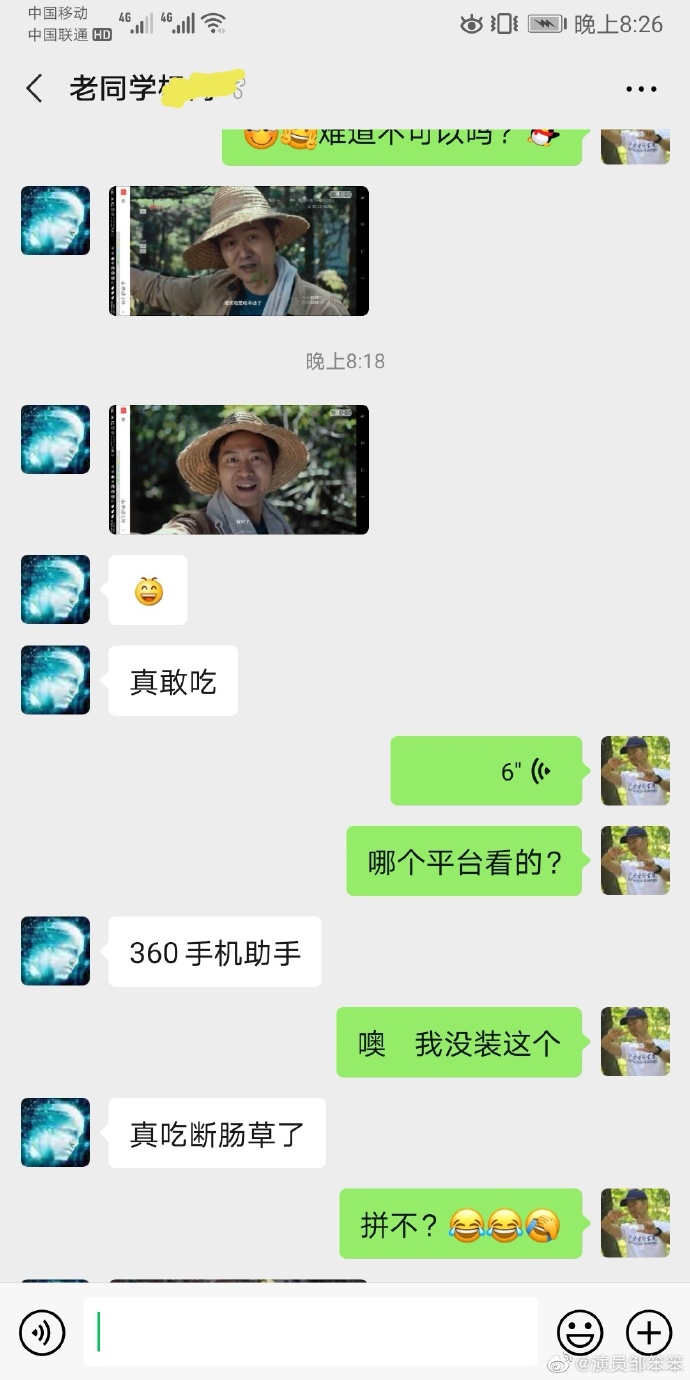Tap the avatar beside 360手机助手 message

coord(55,951)
